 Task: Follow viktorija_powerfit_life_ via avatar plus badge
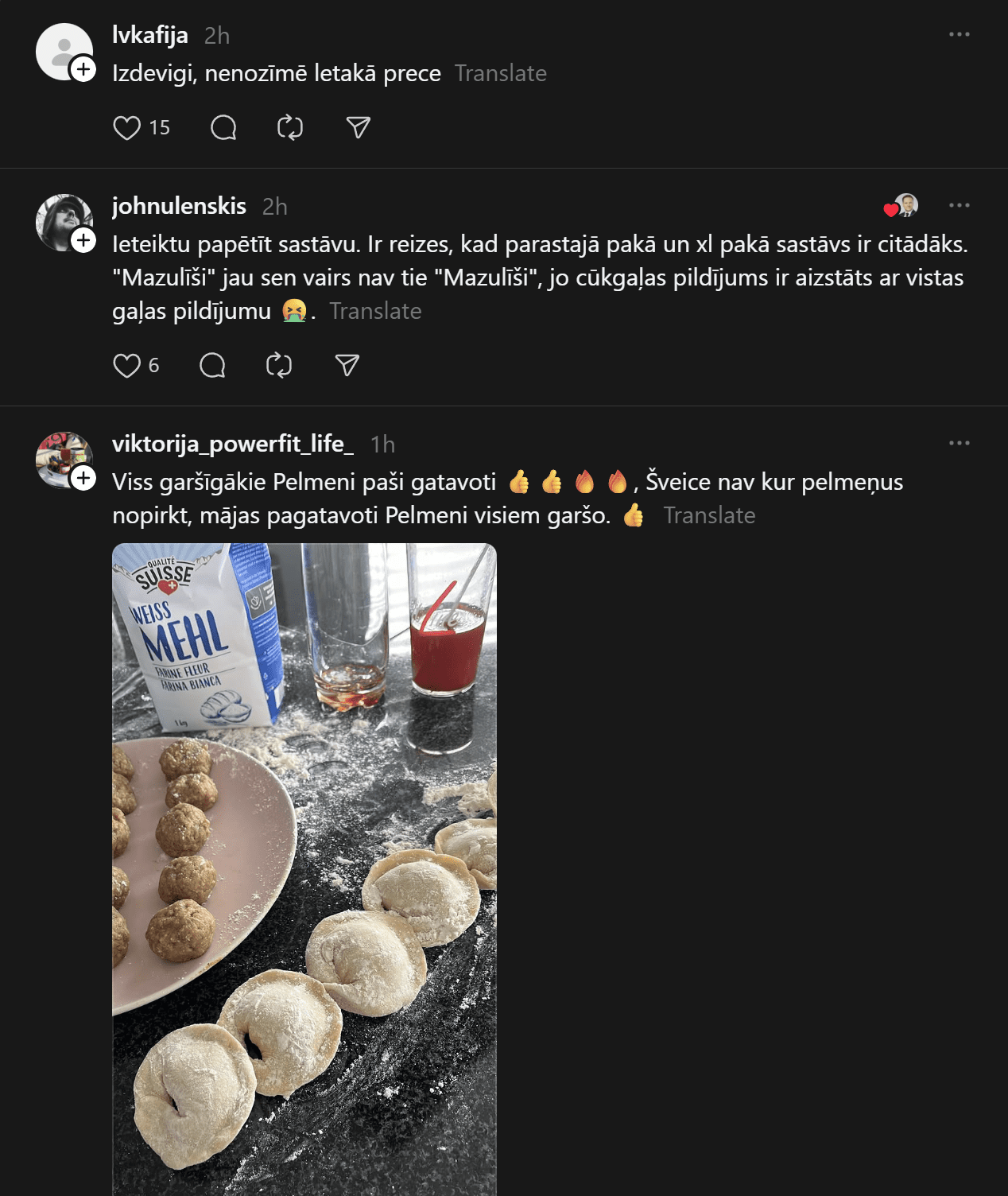click(x=83, y=478)
